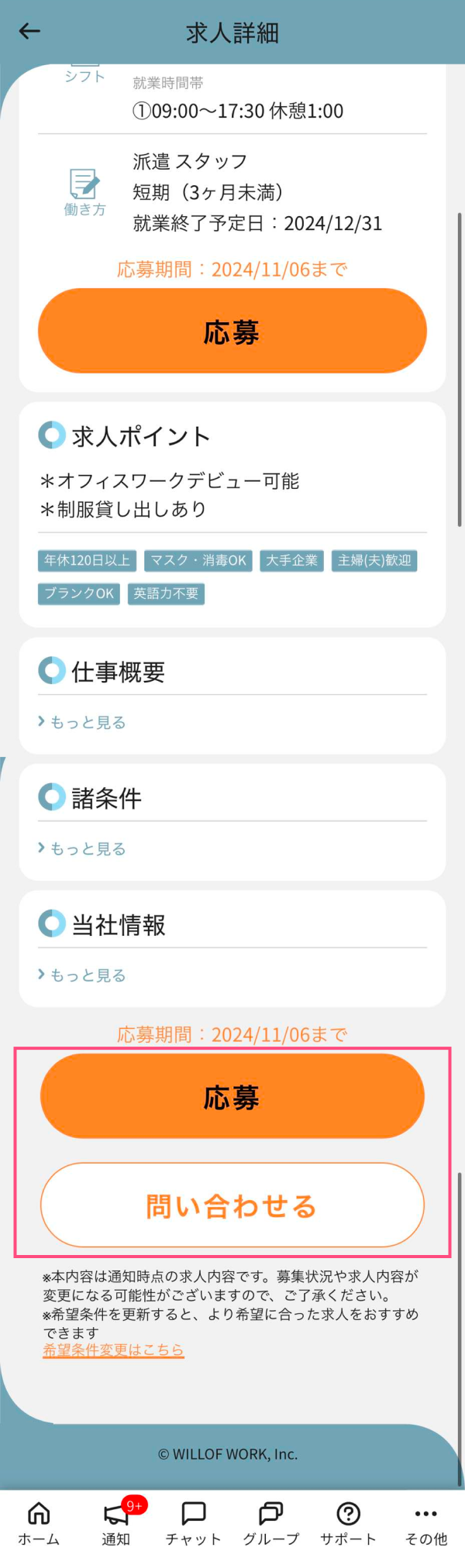Go back using the top-left arrow
Viewport: 465px width, 1568px height.
tap(29, 31)
